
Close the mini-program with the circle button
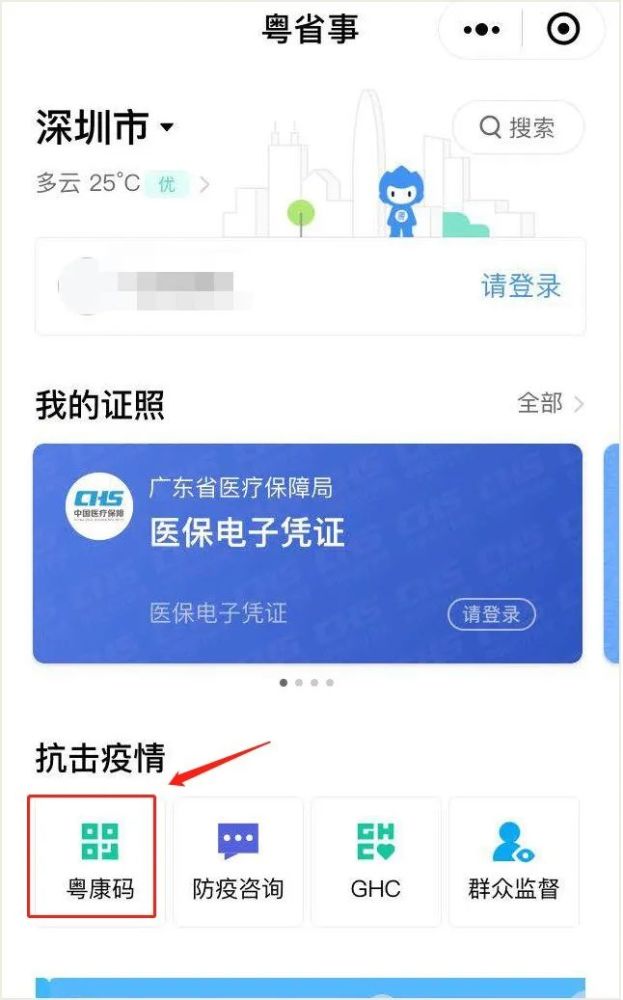tap(563, 30)
